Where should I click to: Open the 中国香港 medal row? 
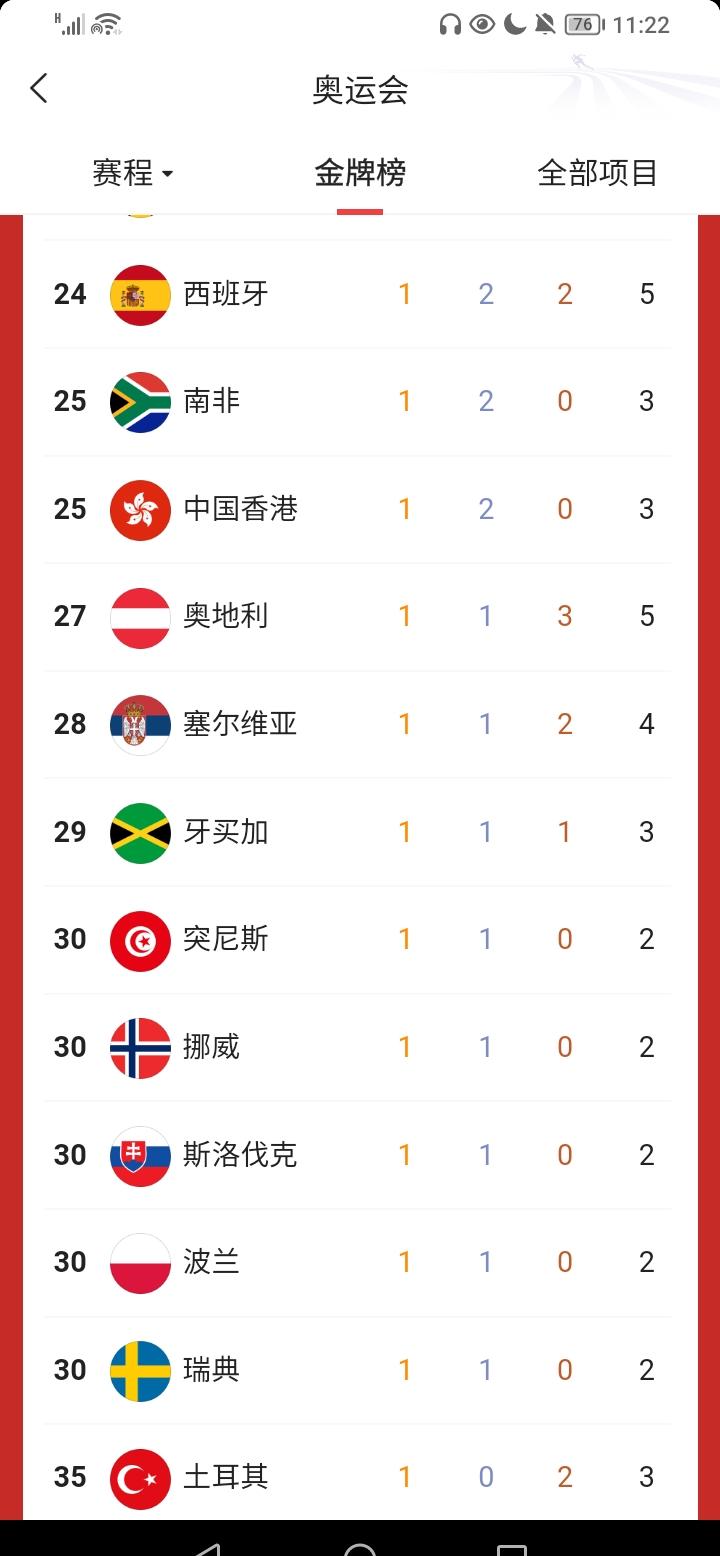[x=358, y=509]
